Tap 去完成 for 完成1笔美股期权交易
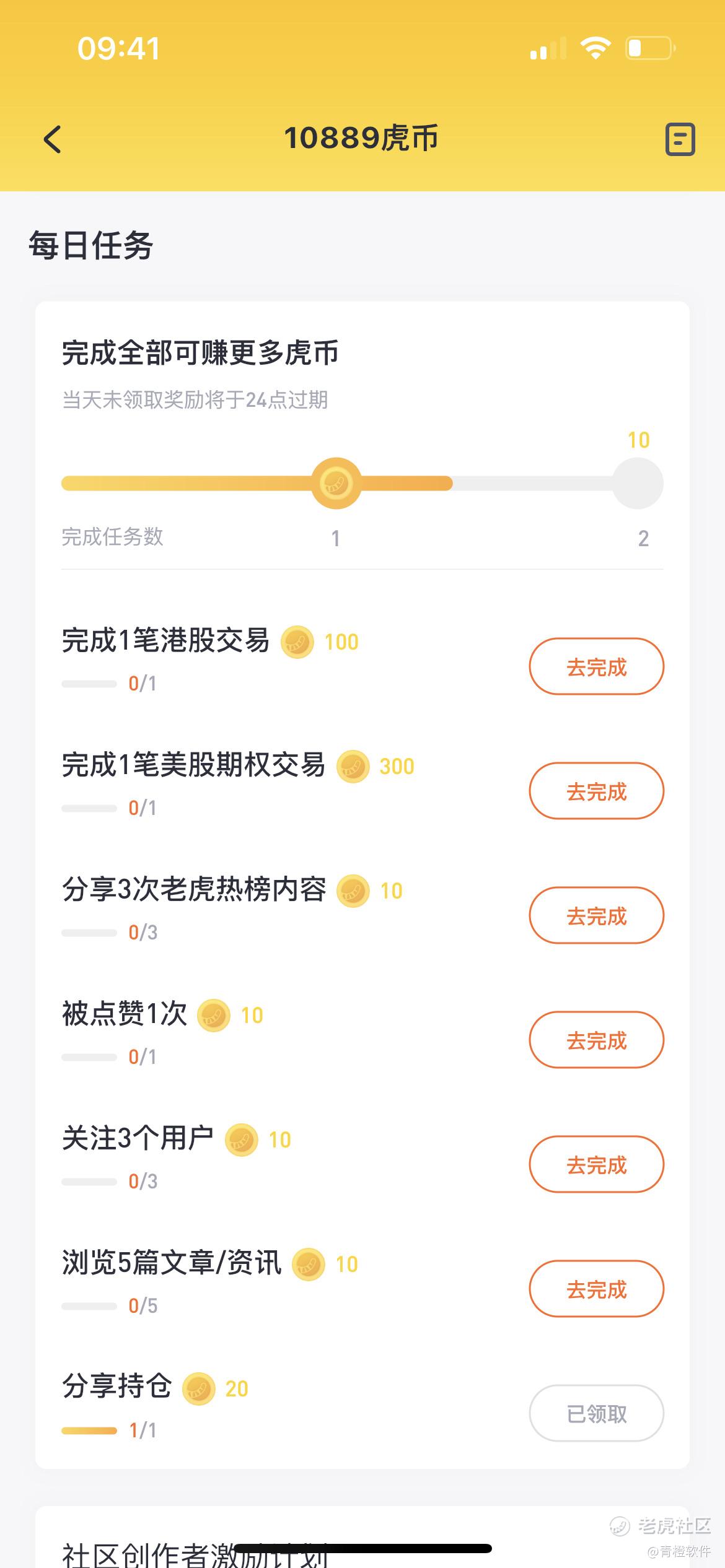 tap(596, 791)
